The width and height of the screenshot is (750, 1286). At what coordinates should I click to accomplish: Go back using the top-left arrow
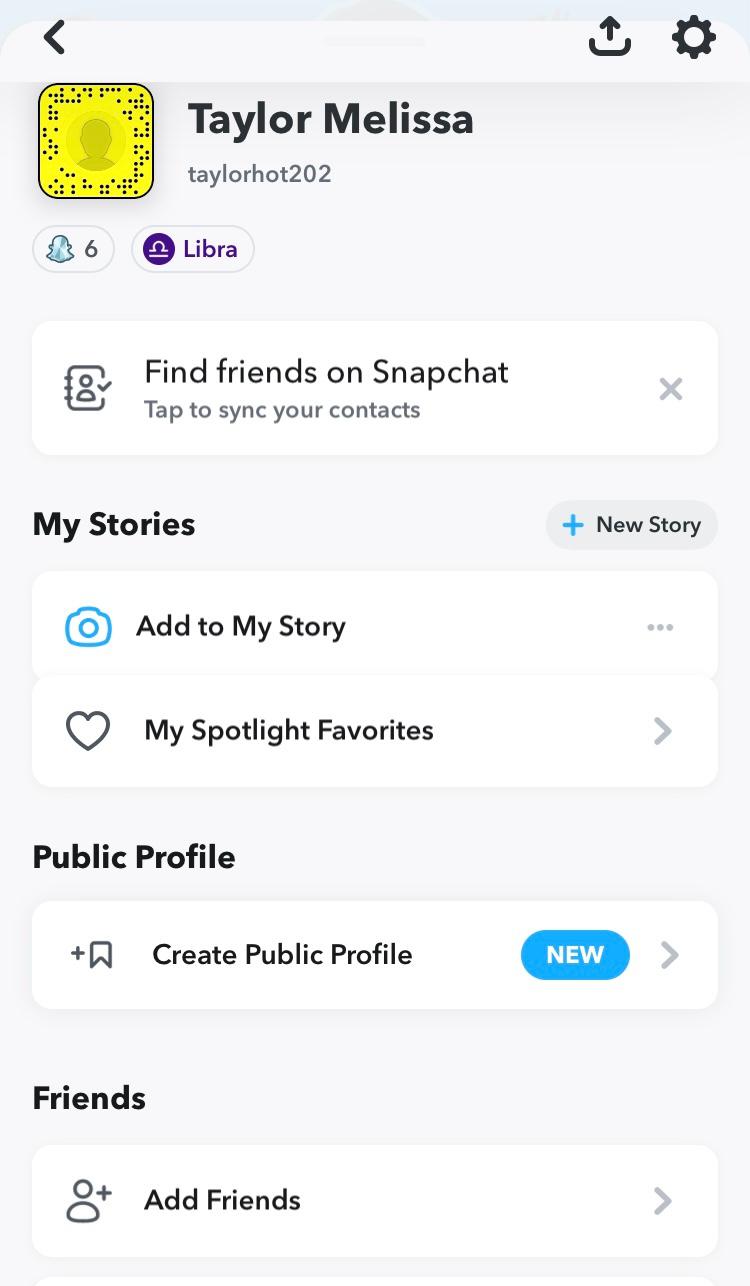(x=54, y=38)
